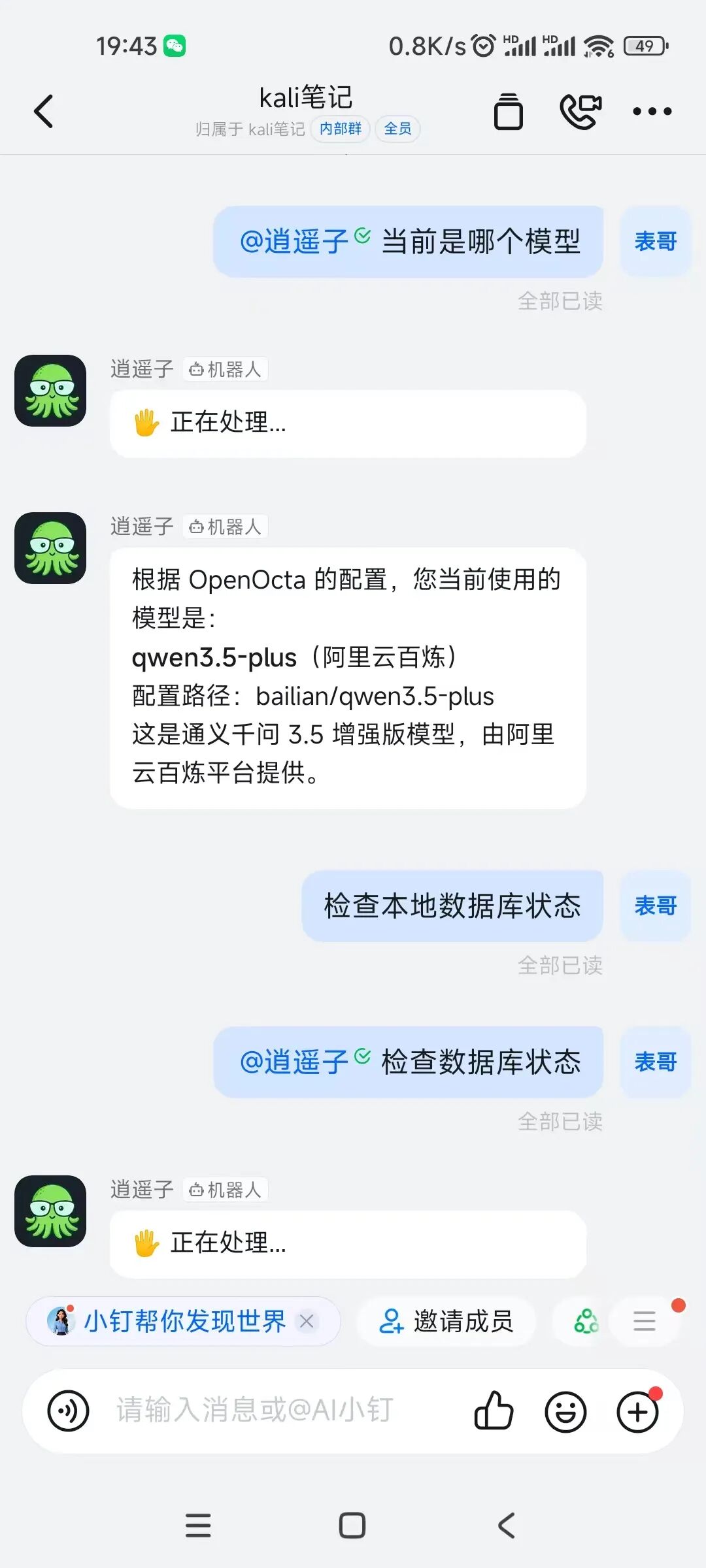Viewport: 706px width, 1568px height.
Task: Open the plus attachments panel
Action: pyautogui.click(x=638, y=1411)
